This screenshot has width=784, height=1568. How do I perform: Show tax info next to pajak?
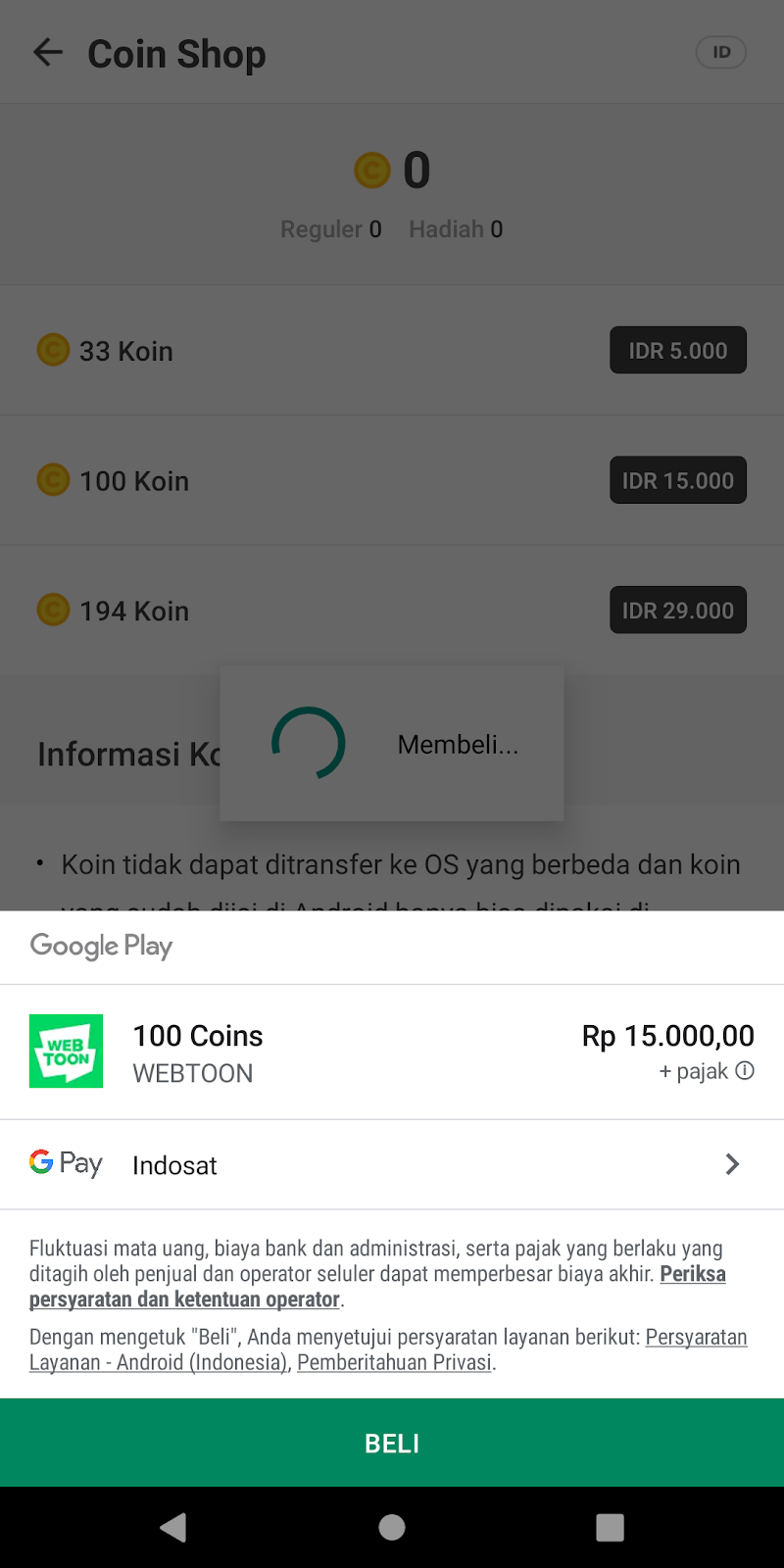click(x=745, y=1071)
